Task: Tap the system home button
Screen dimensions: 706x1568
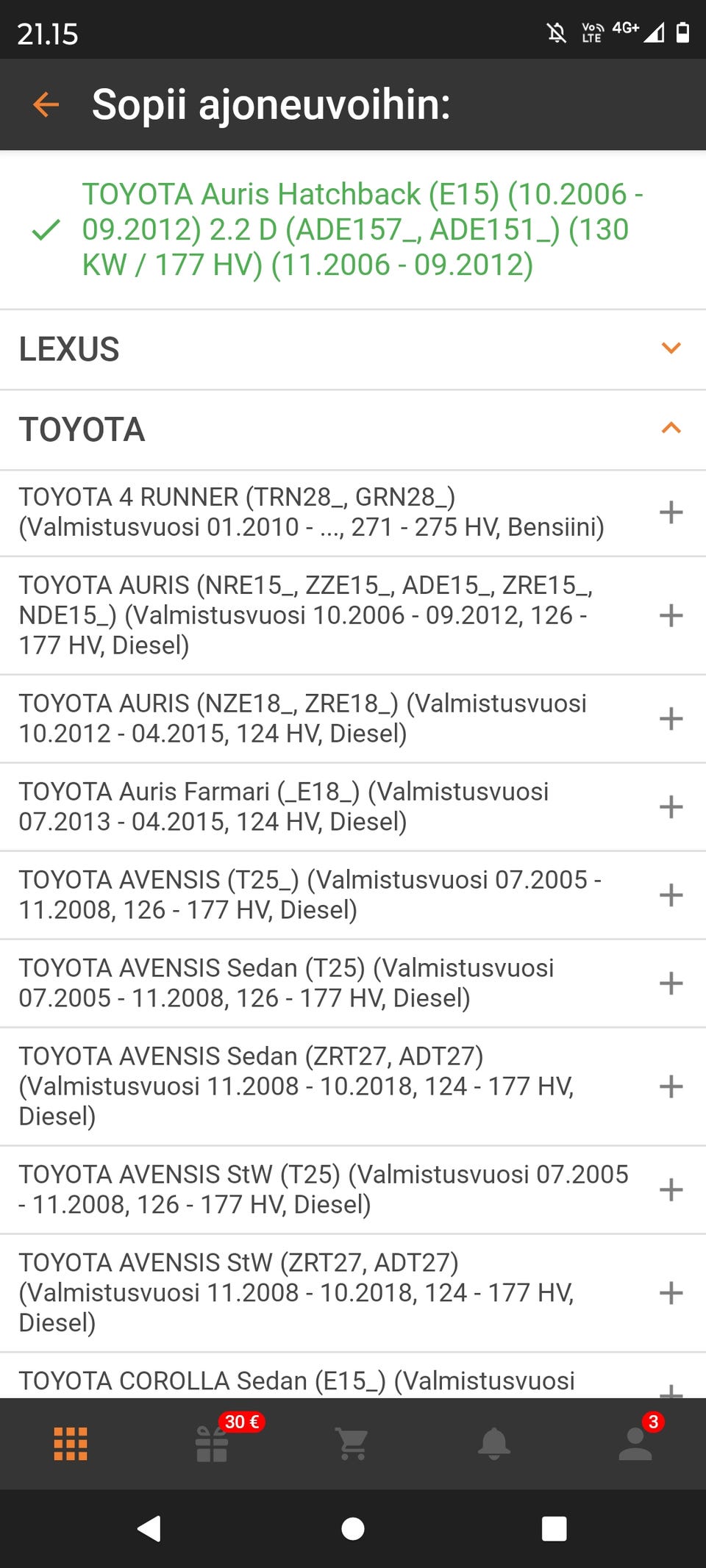Action: coord(353,1529)
